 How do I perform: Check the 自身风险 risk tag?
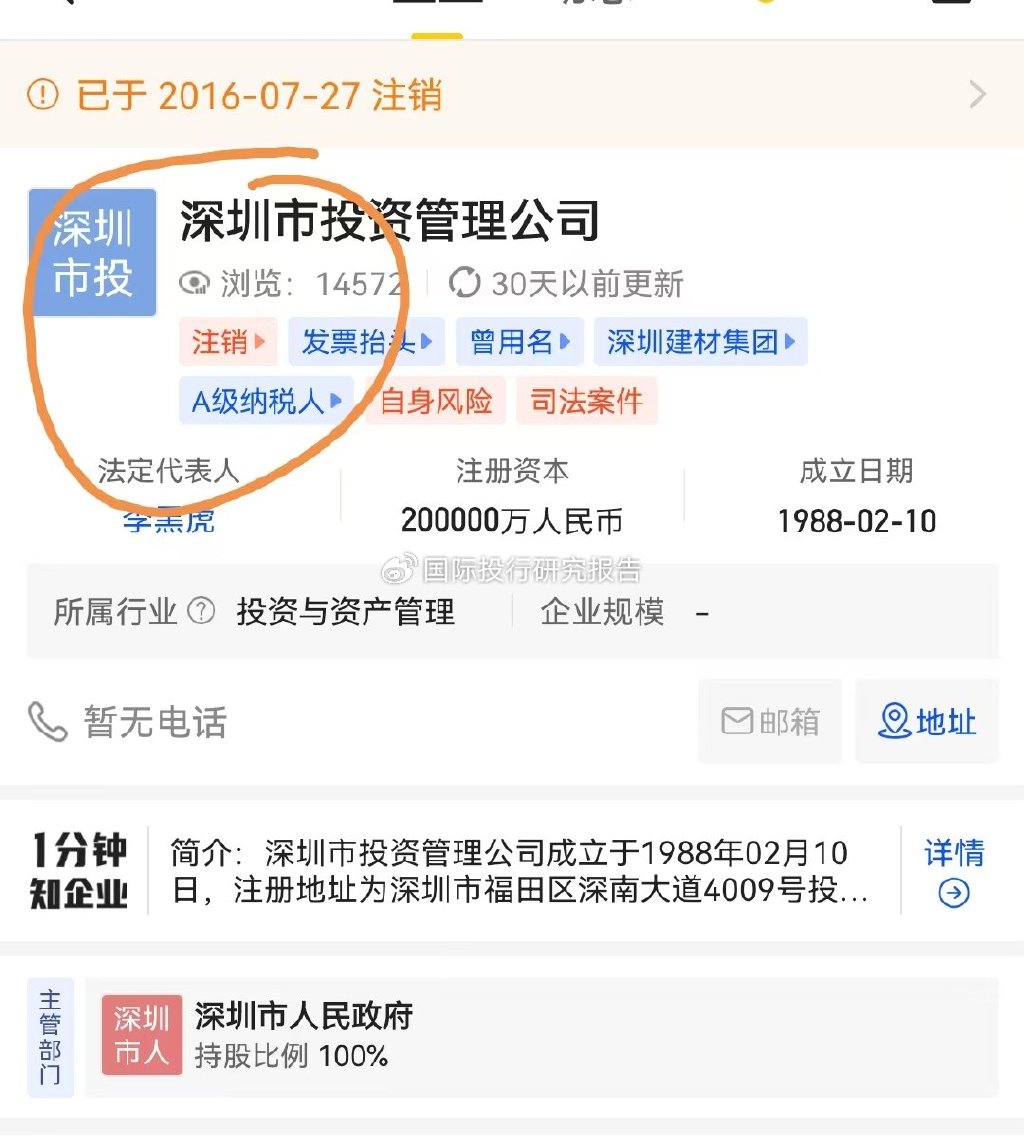(x=436, y=401)
